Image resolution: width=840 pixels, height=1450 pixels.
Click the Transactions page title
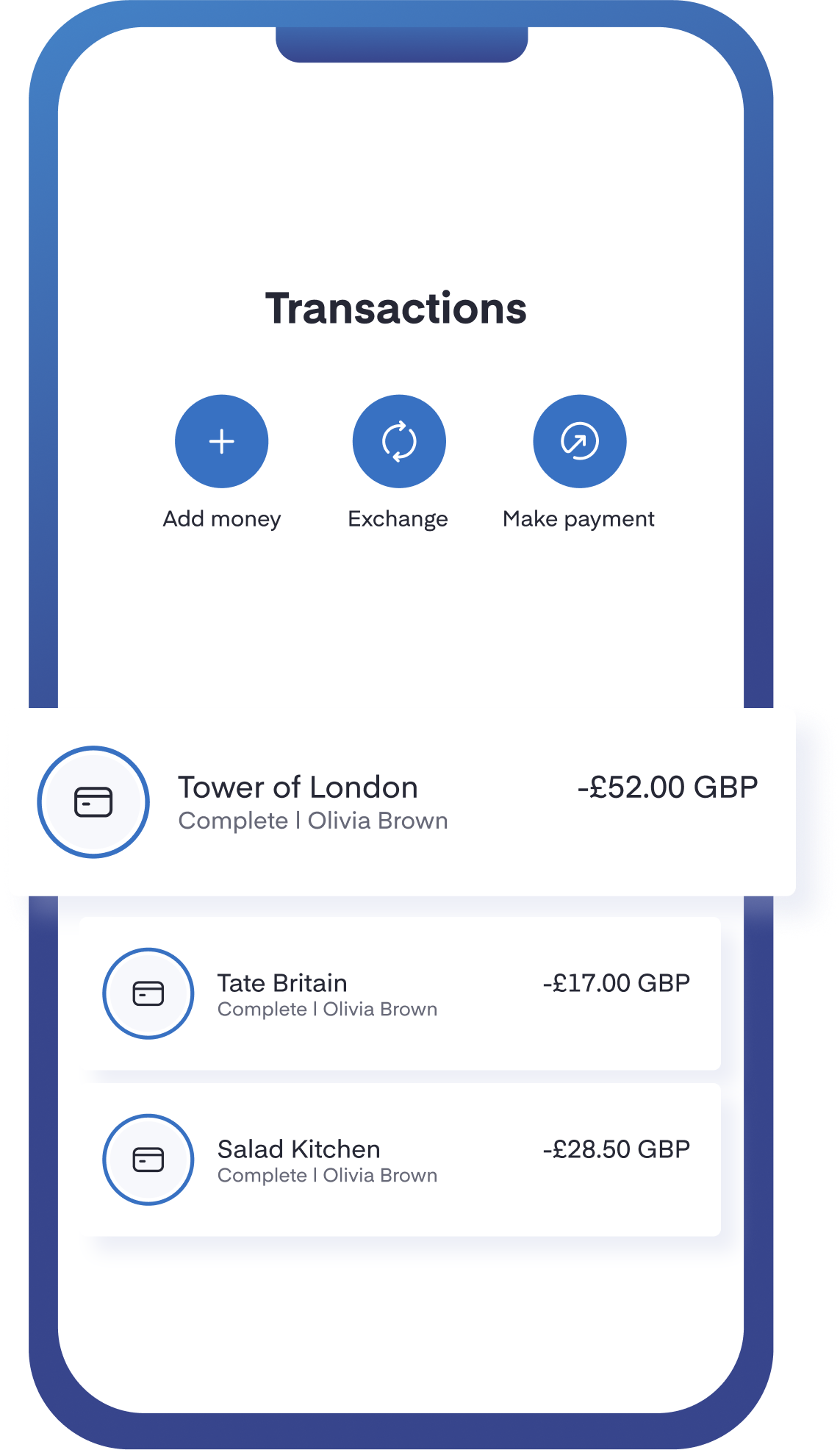(x=397, y=308)
